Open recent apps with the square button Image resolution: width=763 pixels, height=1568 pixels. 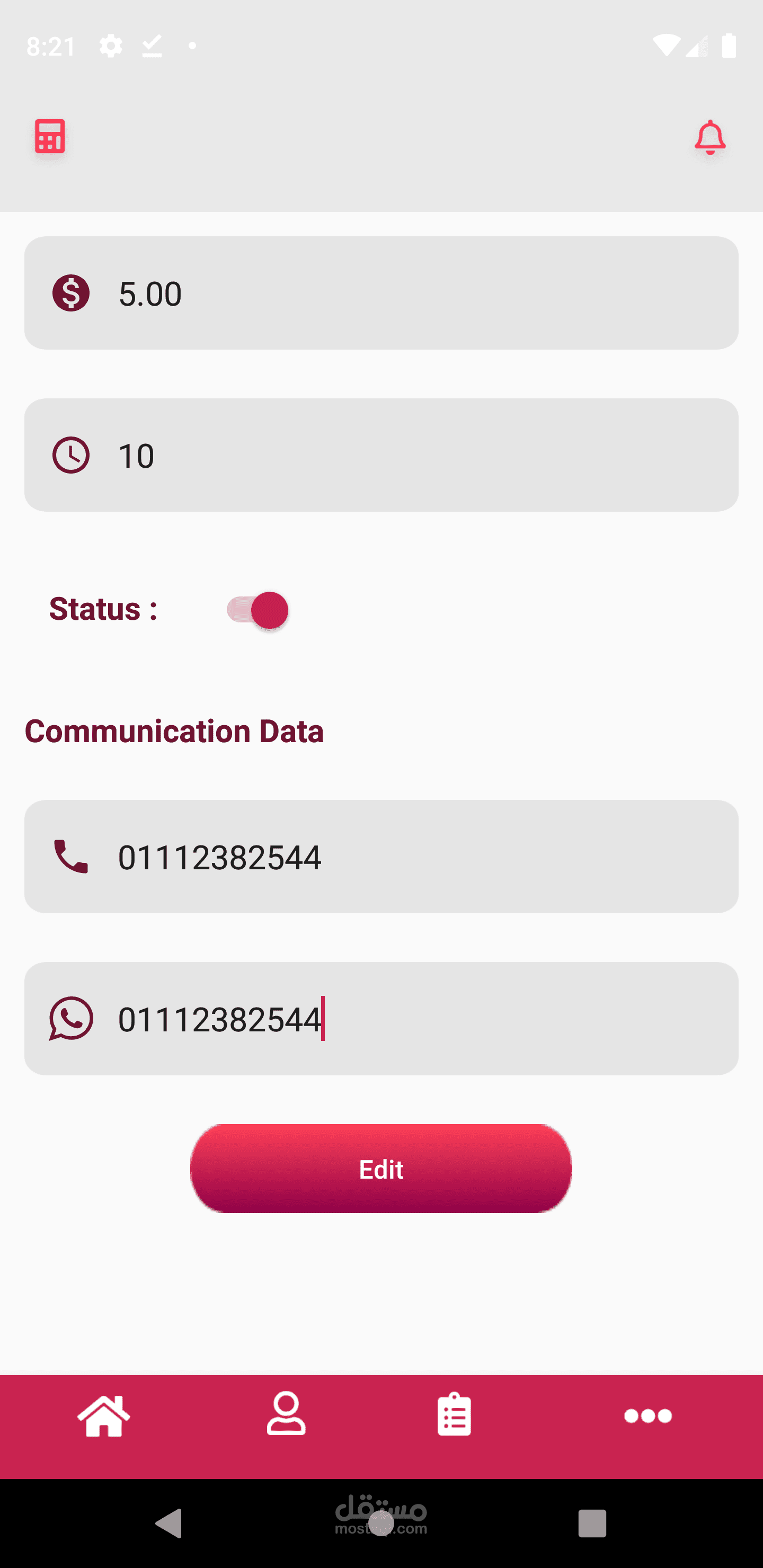tap(592, 1523)
